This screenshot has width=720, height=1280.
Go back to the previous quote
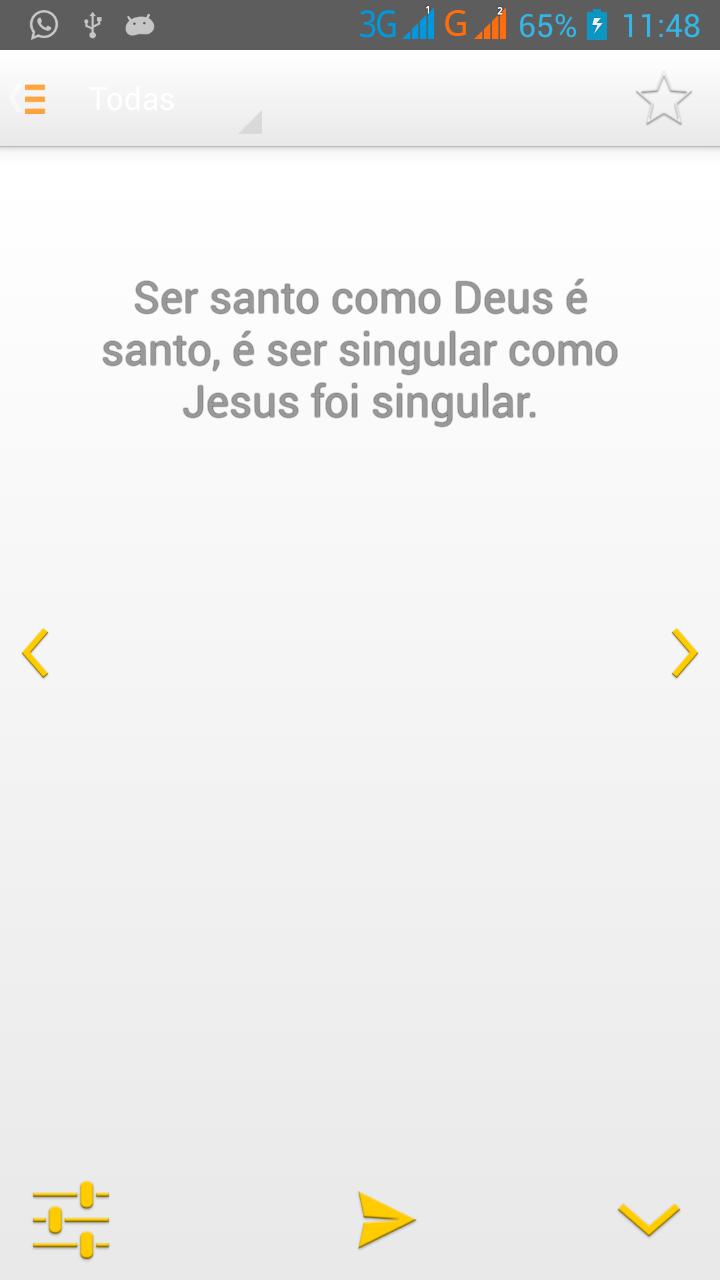coord(35,653)
